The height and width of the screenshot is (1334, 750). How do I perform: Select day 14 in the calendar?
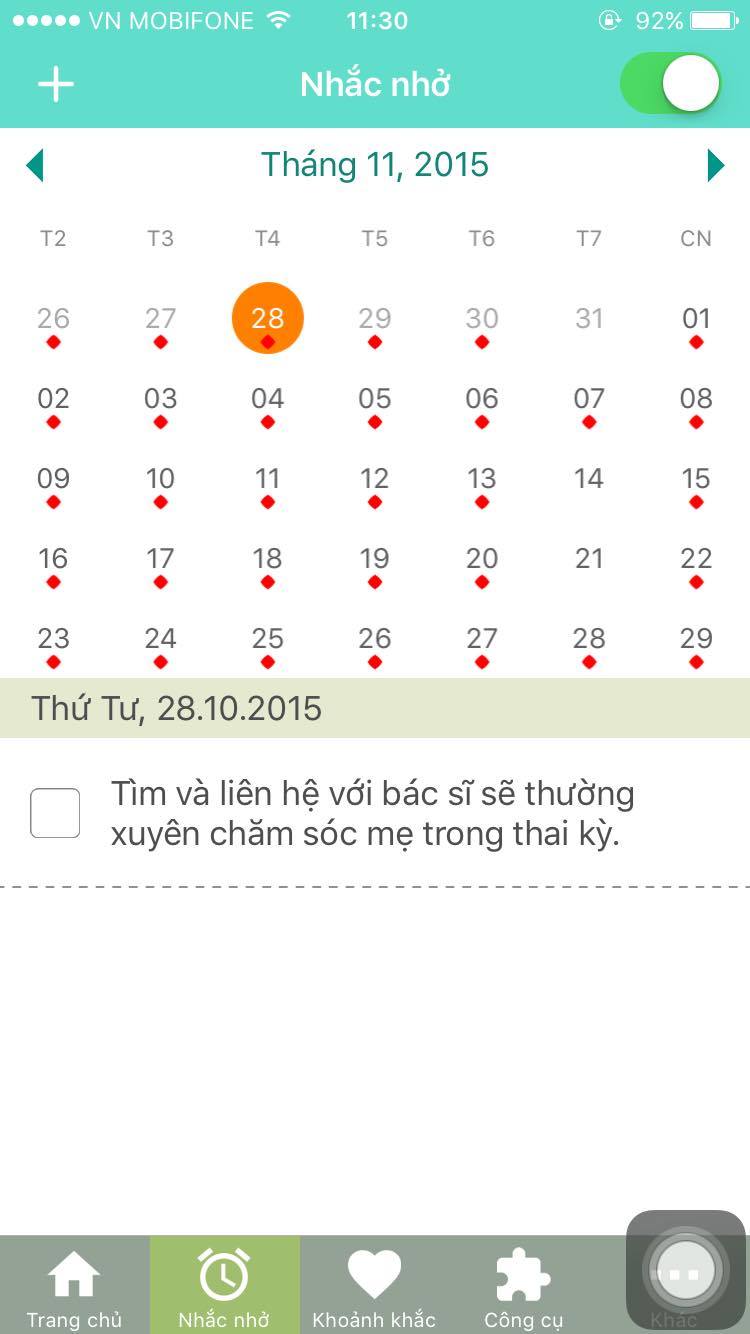coord(589,479)
